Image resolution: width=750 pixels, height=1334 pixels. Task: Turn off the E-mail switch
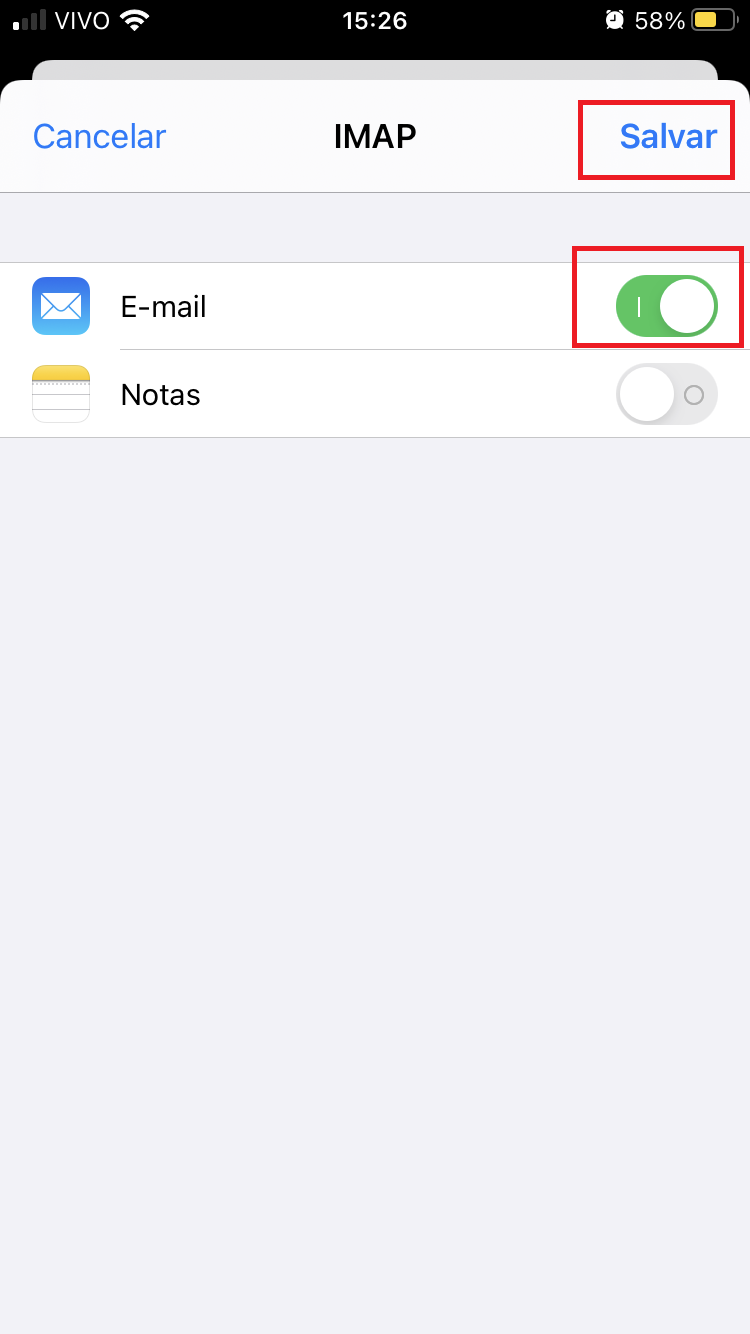[x=666, y=306]
